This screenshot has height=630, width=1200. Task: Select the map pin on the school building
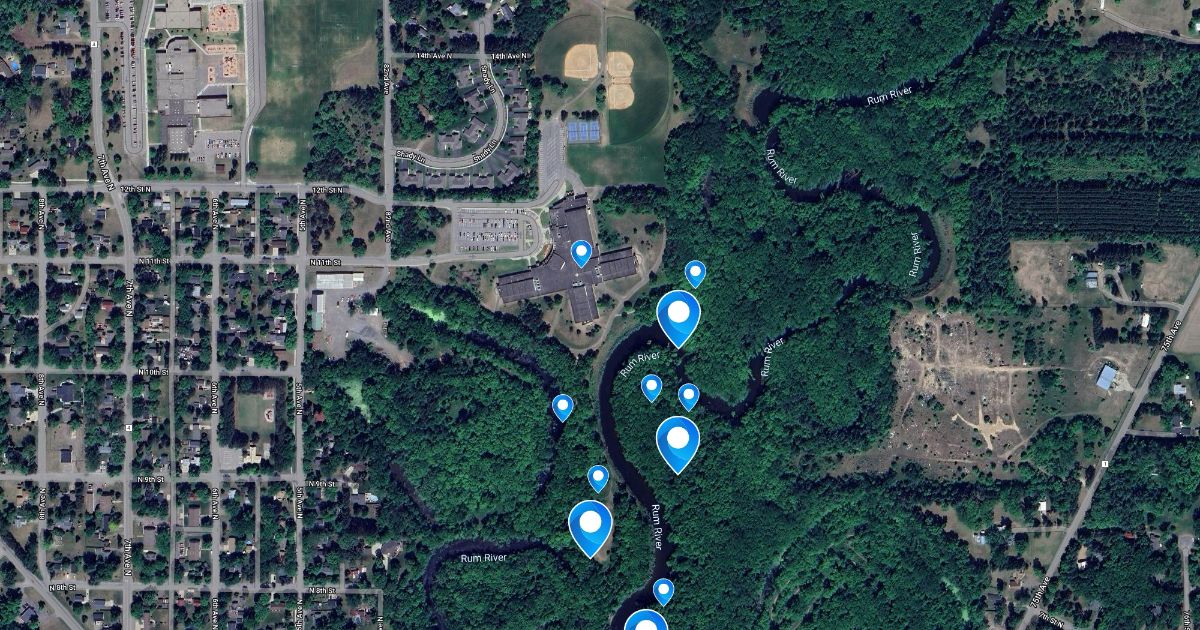(x=581, y=252)
